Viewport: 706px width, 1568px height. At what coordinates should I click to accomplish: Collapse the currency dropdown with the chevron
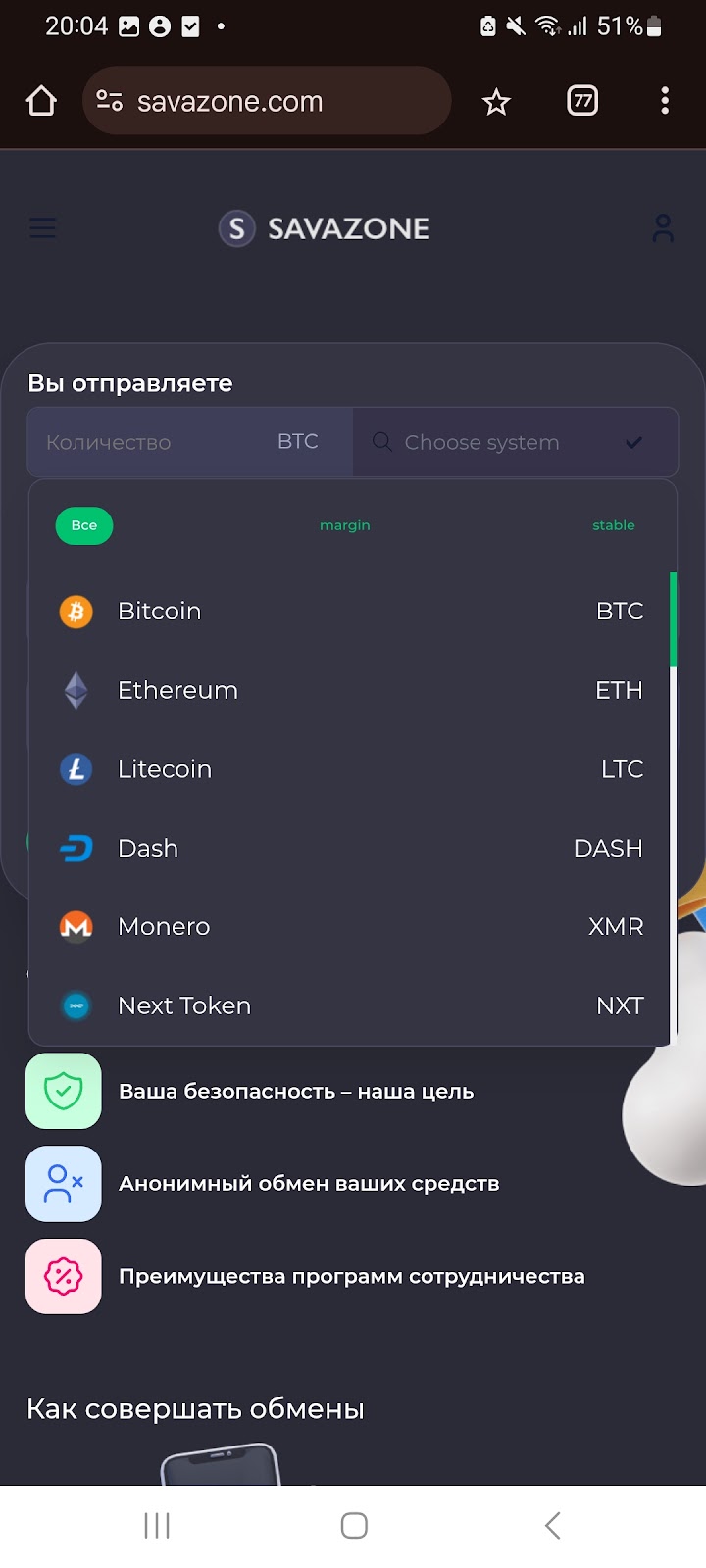coord(633,442)
